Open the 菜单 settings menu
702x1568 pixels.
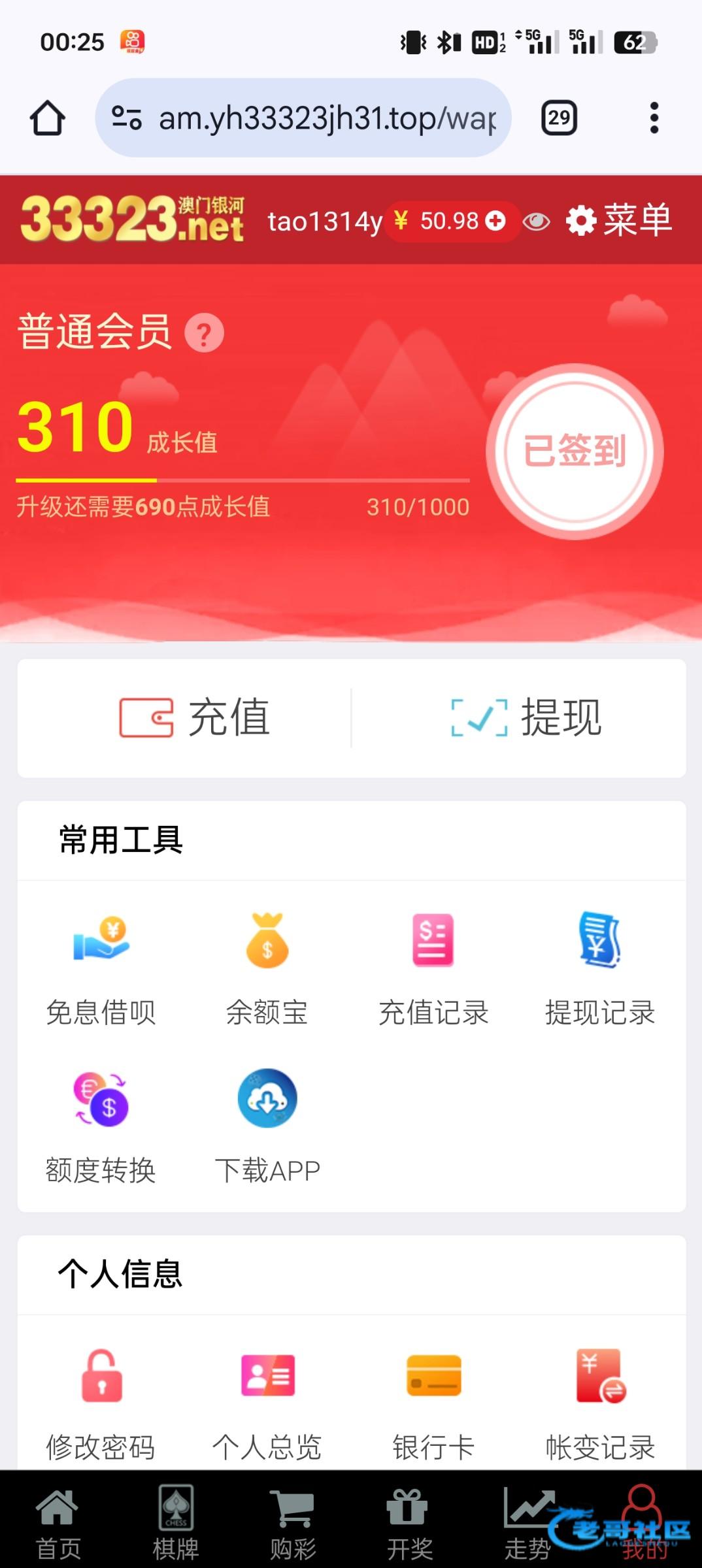(618, 220)
